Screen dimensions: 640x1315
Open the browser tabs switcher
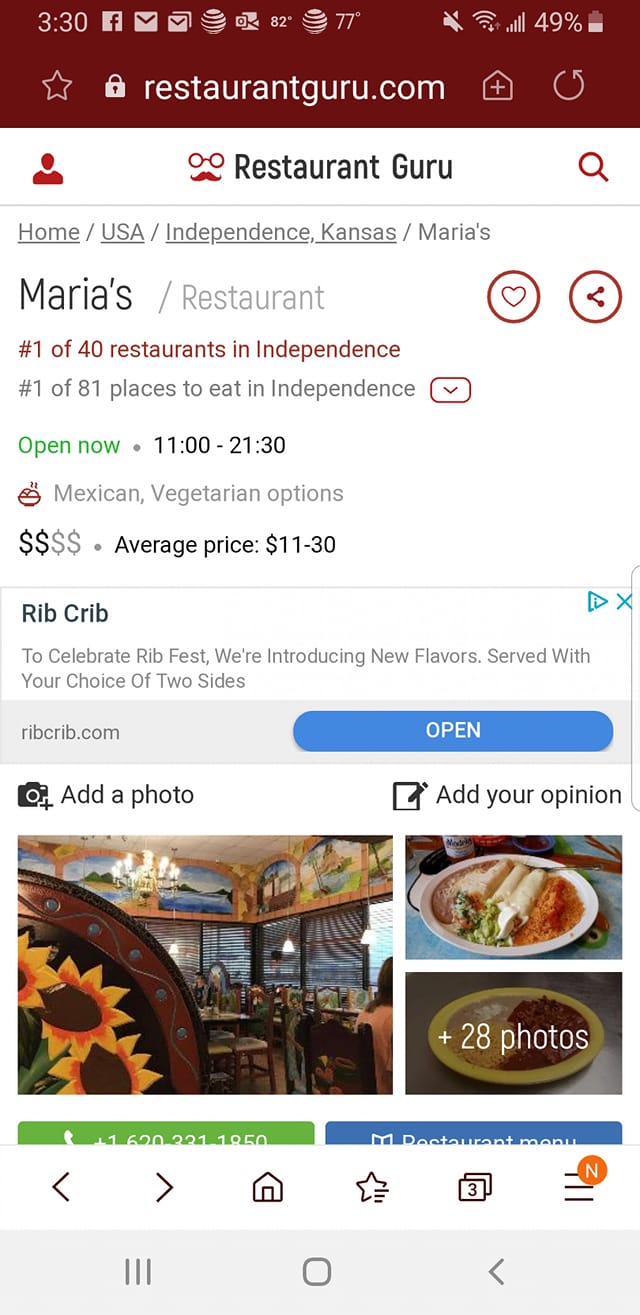coord(473,1187)
